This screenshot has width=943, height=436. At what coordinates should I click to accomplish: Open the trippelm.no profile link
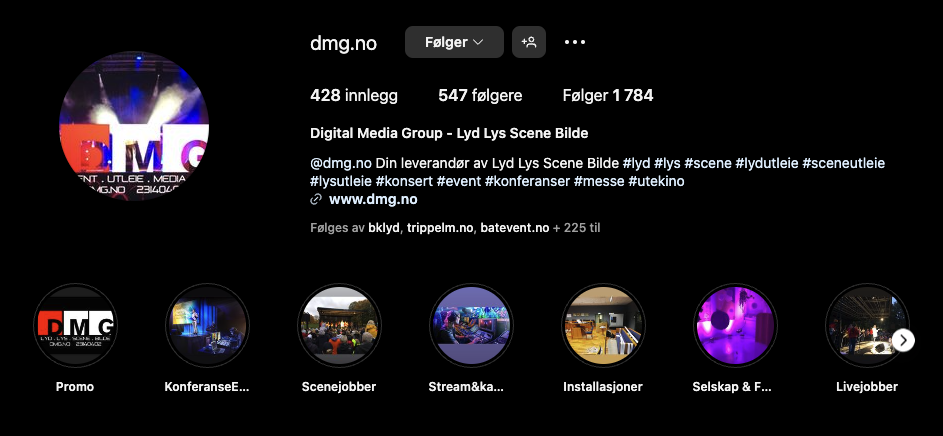439,228
